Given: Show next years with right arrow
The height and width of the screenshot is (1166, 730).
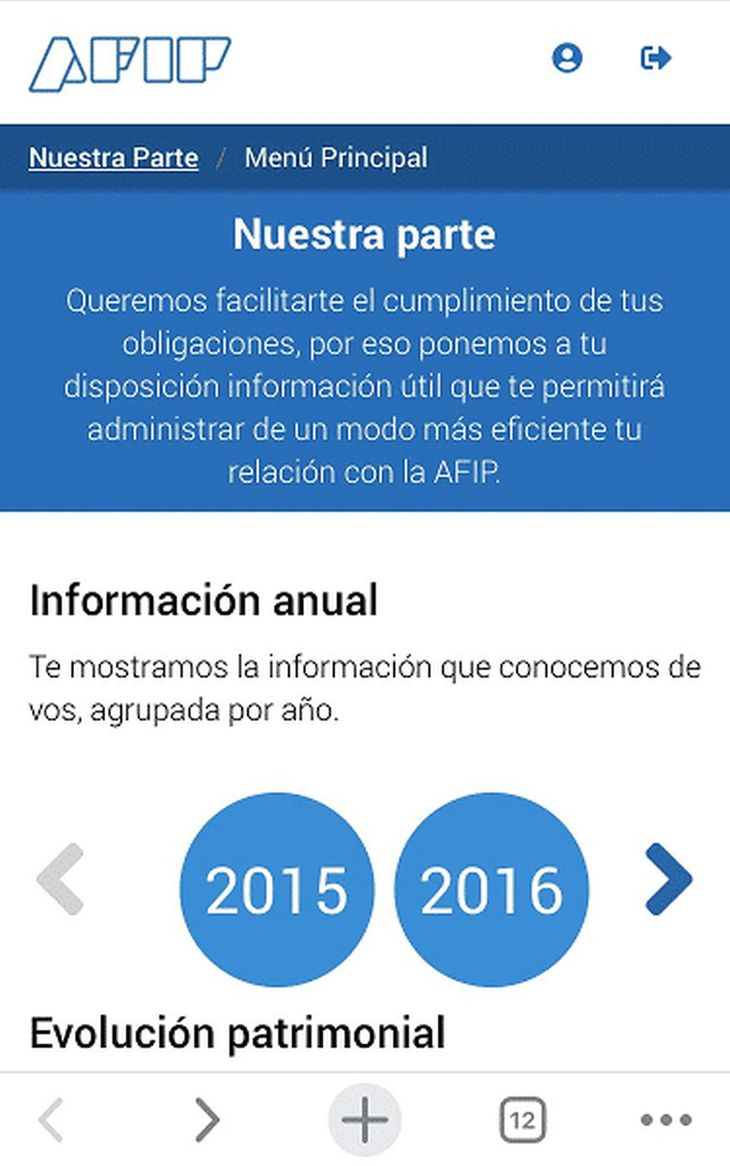Looking at the screenshot, I should tap(668, 880).
